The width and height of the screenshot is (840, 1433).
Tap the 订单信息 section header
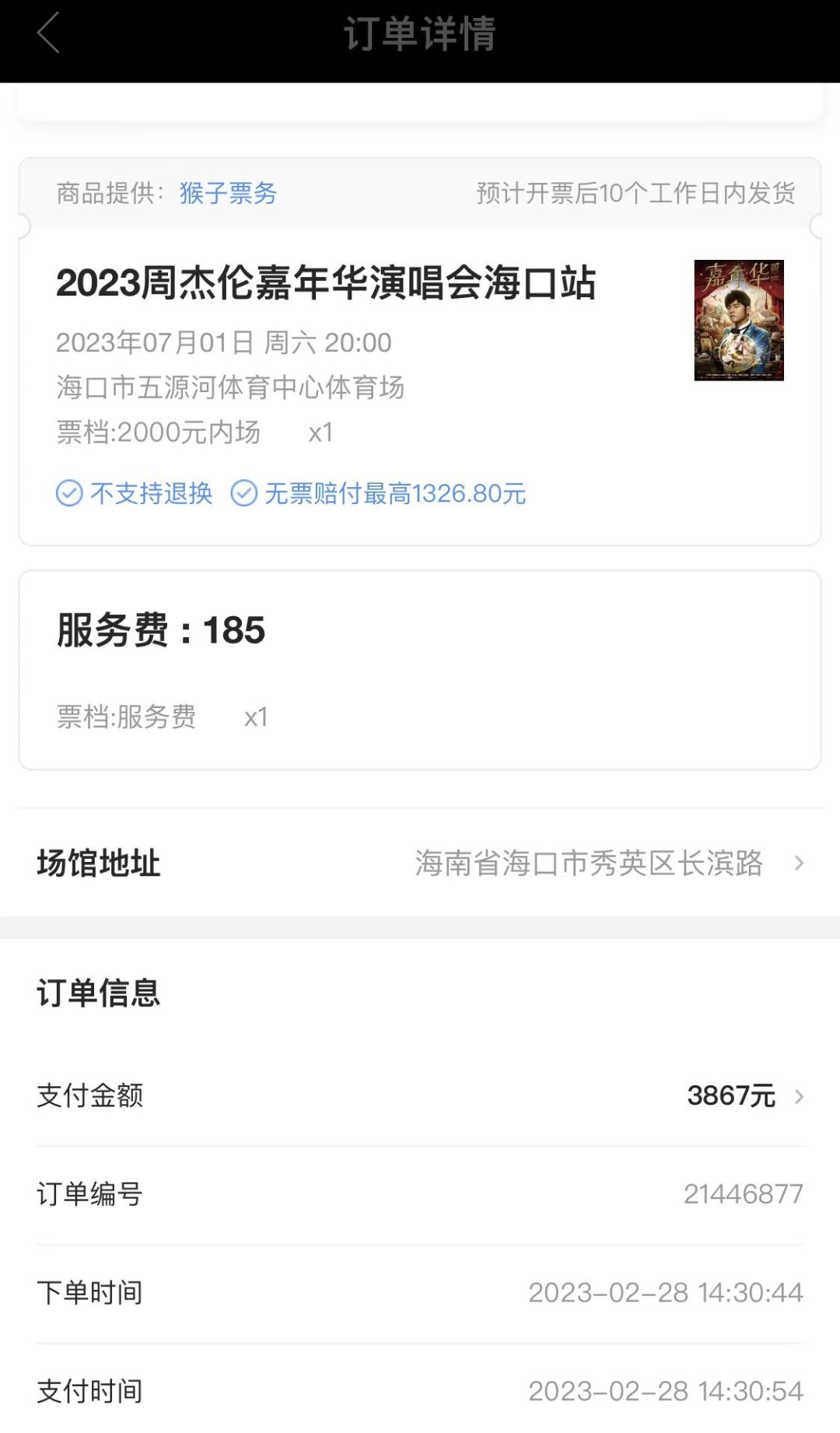[98, 992]
